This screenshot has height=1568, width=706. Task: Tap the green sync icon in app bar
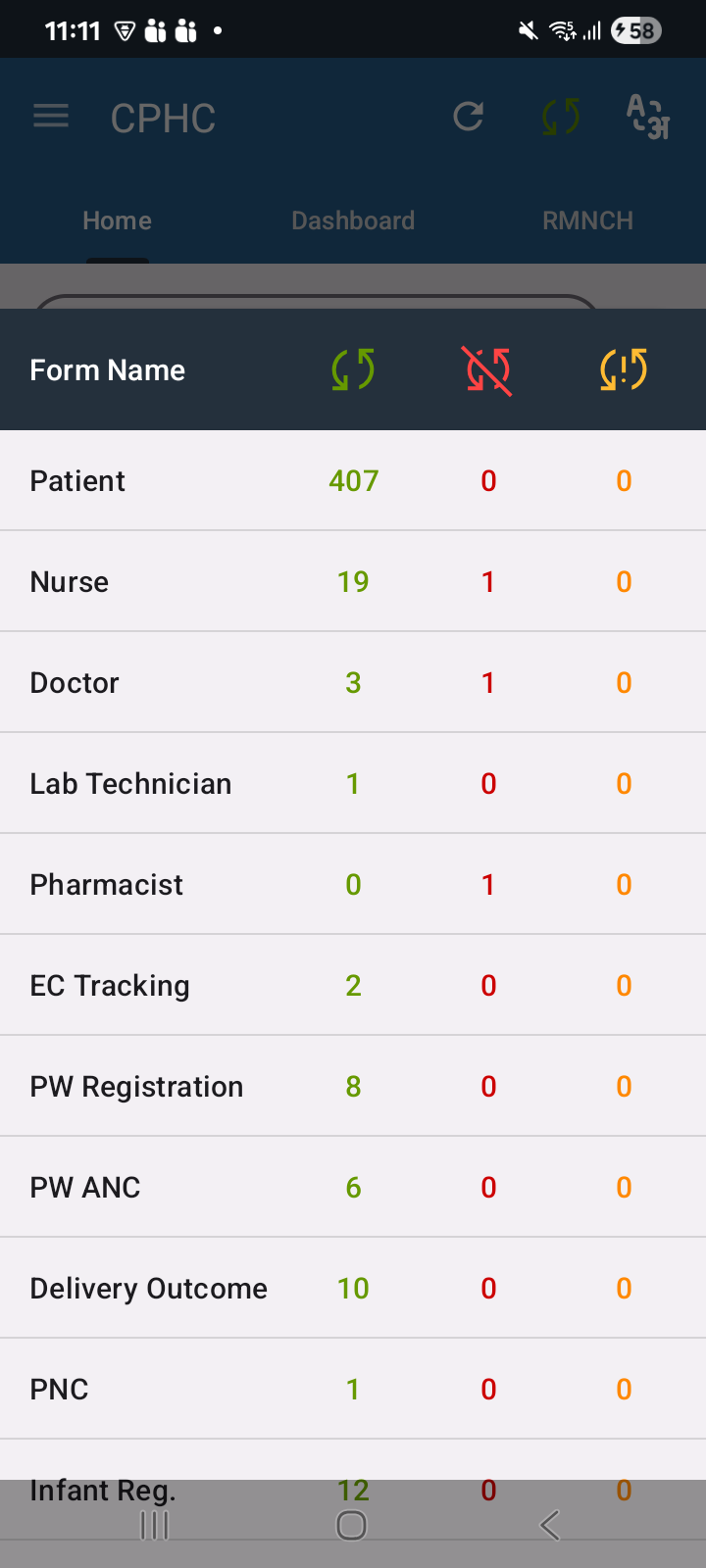click(x=561, y=118)
